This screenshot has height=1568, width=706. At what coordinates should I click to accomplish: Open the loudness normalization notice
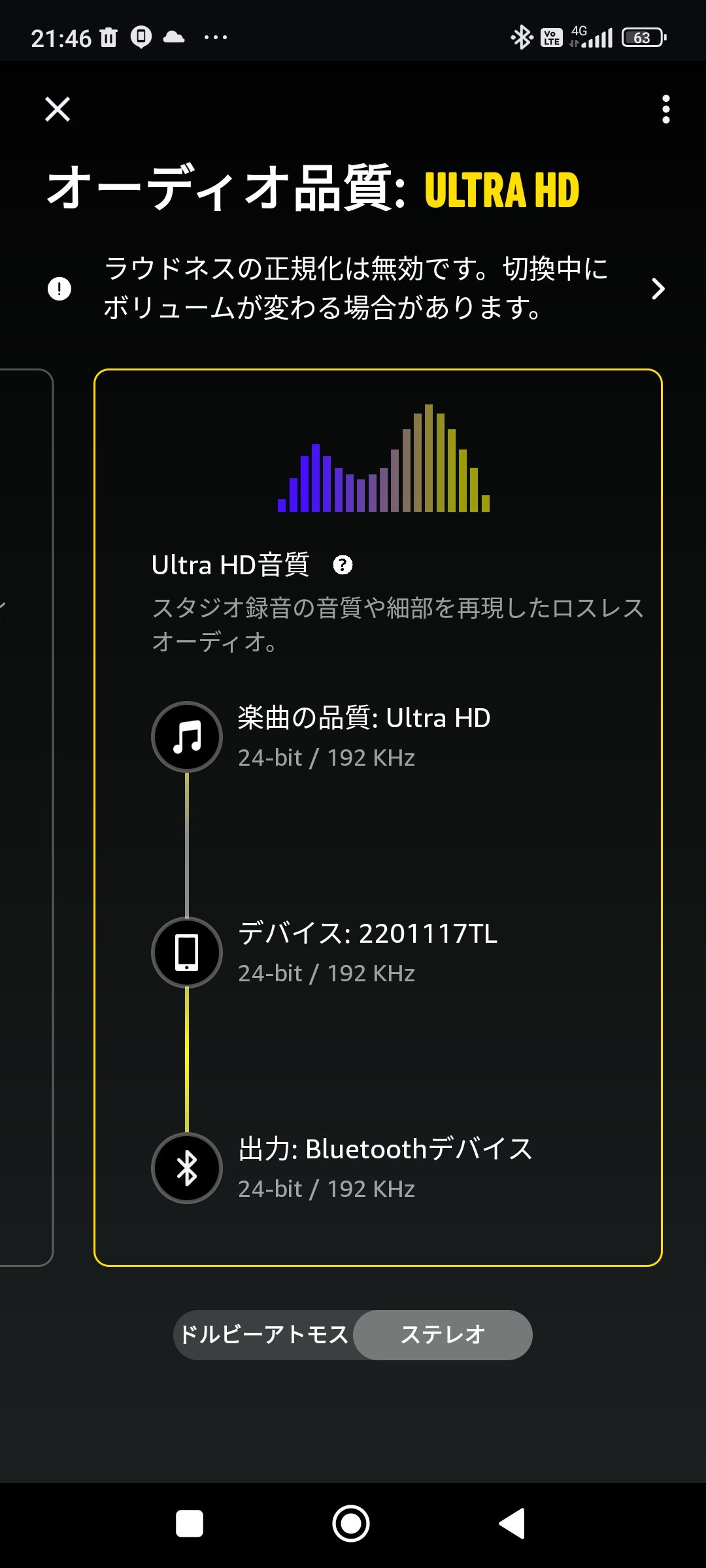click(x=356, y=288)
